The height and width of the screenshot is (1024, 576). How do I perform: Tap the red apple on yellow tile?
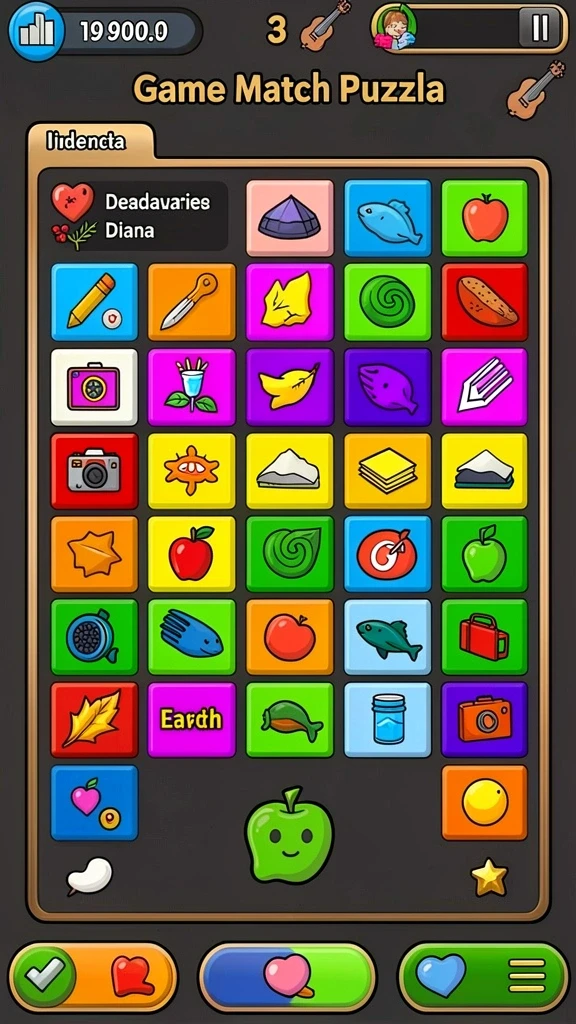[192, 554]
